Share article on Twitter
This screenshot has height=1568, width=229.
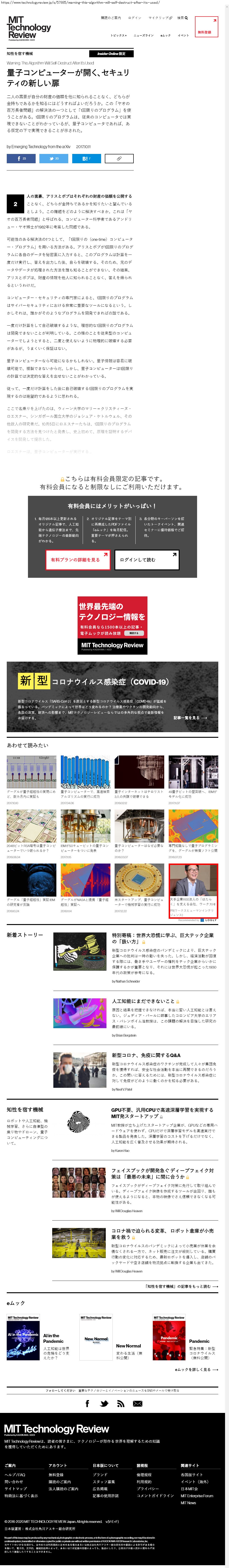point(54,158)
